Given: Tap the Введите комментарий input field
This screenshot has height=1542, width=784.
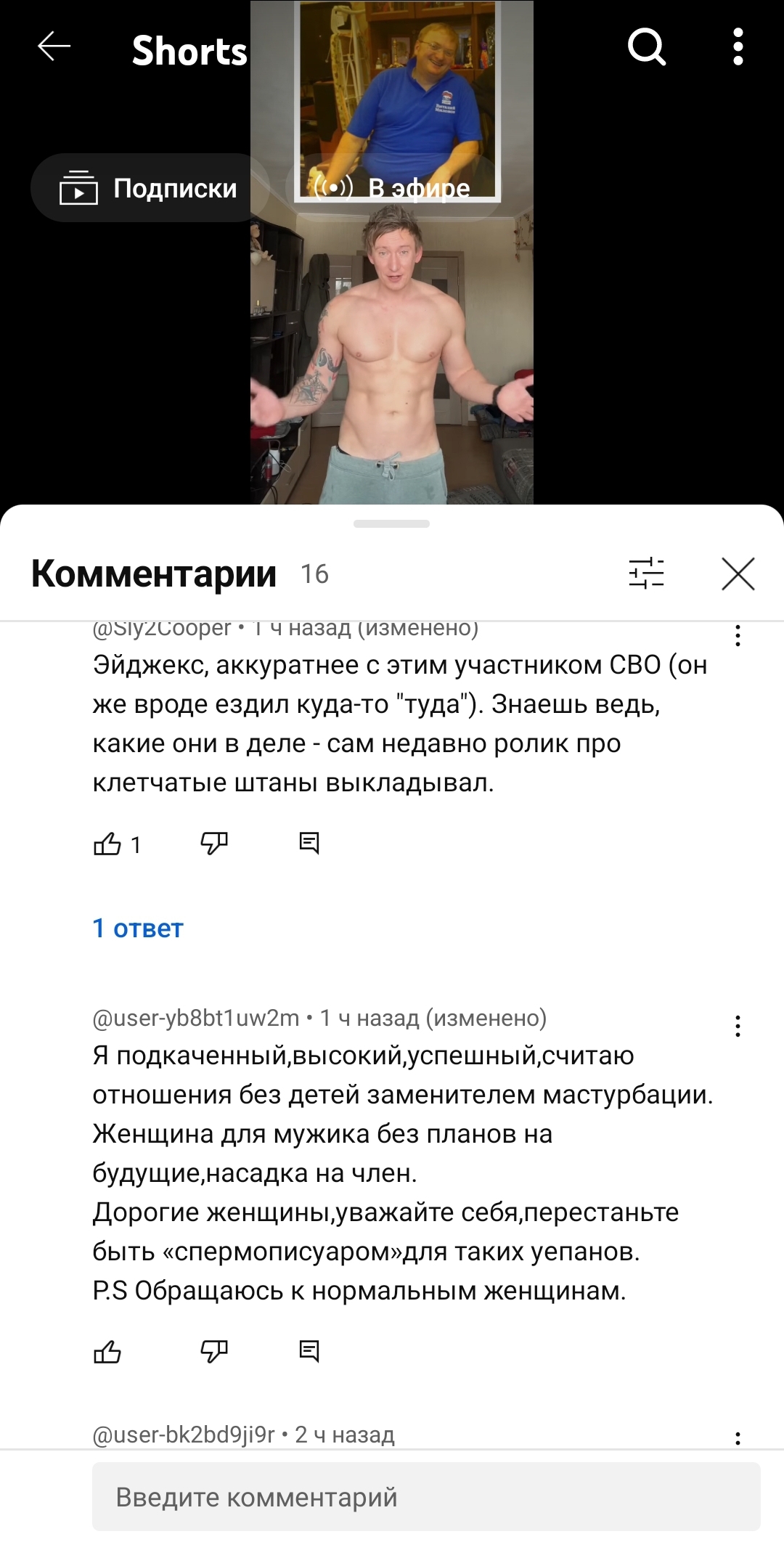Looking at the screenshot, I should click(x=426, y=1497).
